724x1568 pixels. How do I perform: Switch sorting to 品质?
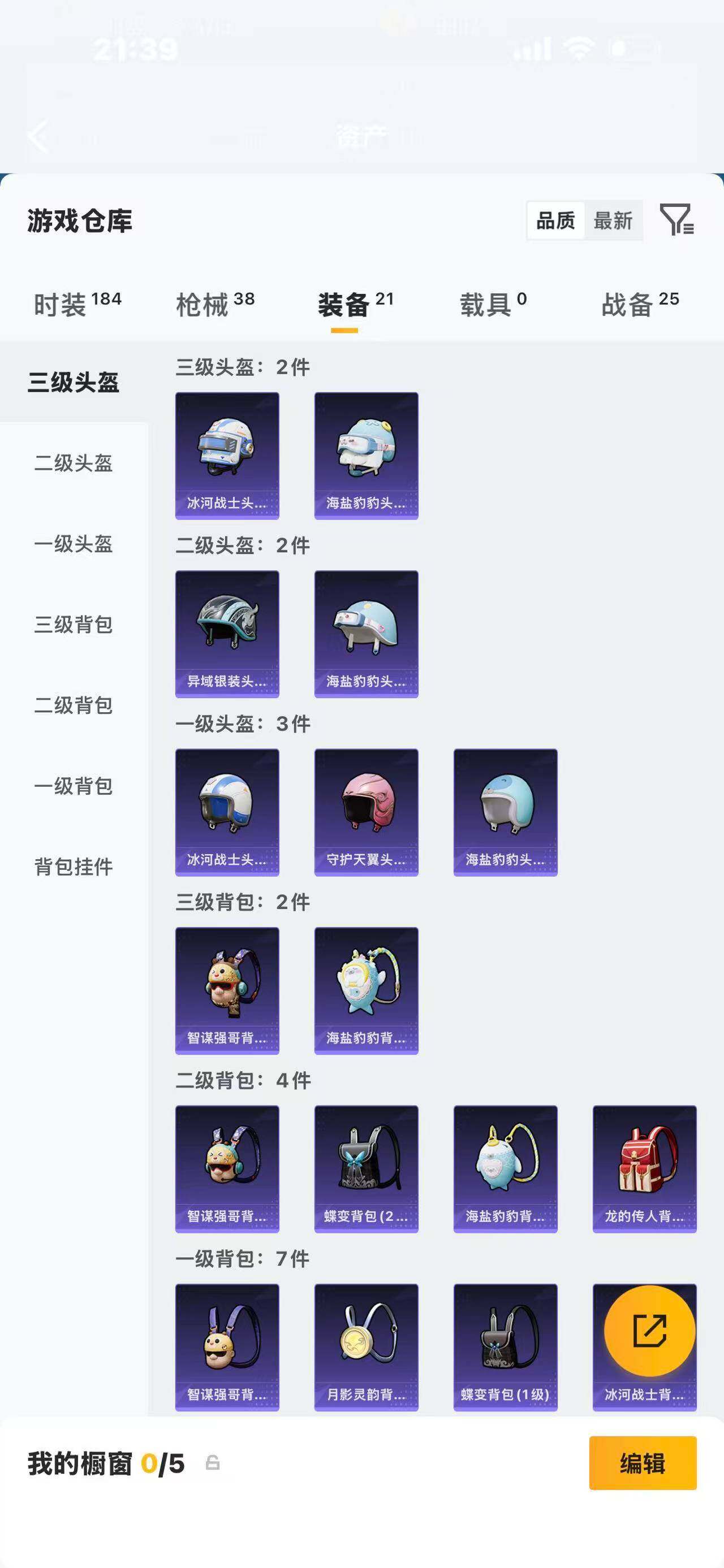click(555, 222)
